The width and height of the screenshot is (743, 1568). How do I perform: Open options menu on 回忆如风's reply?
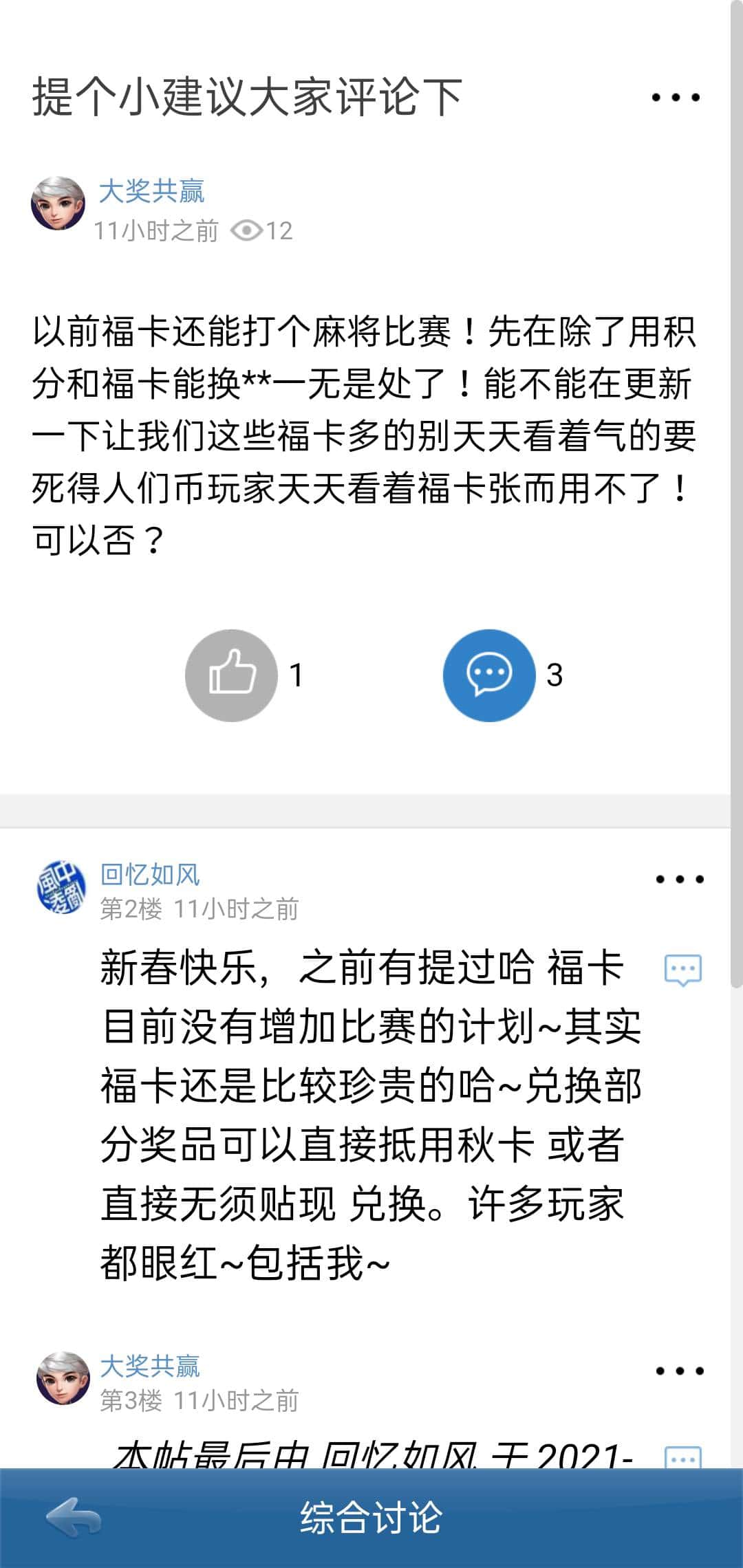tap(680, 877)
